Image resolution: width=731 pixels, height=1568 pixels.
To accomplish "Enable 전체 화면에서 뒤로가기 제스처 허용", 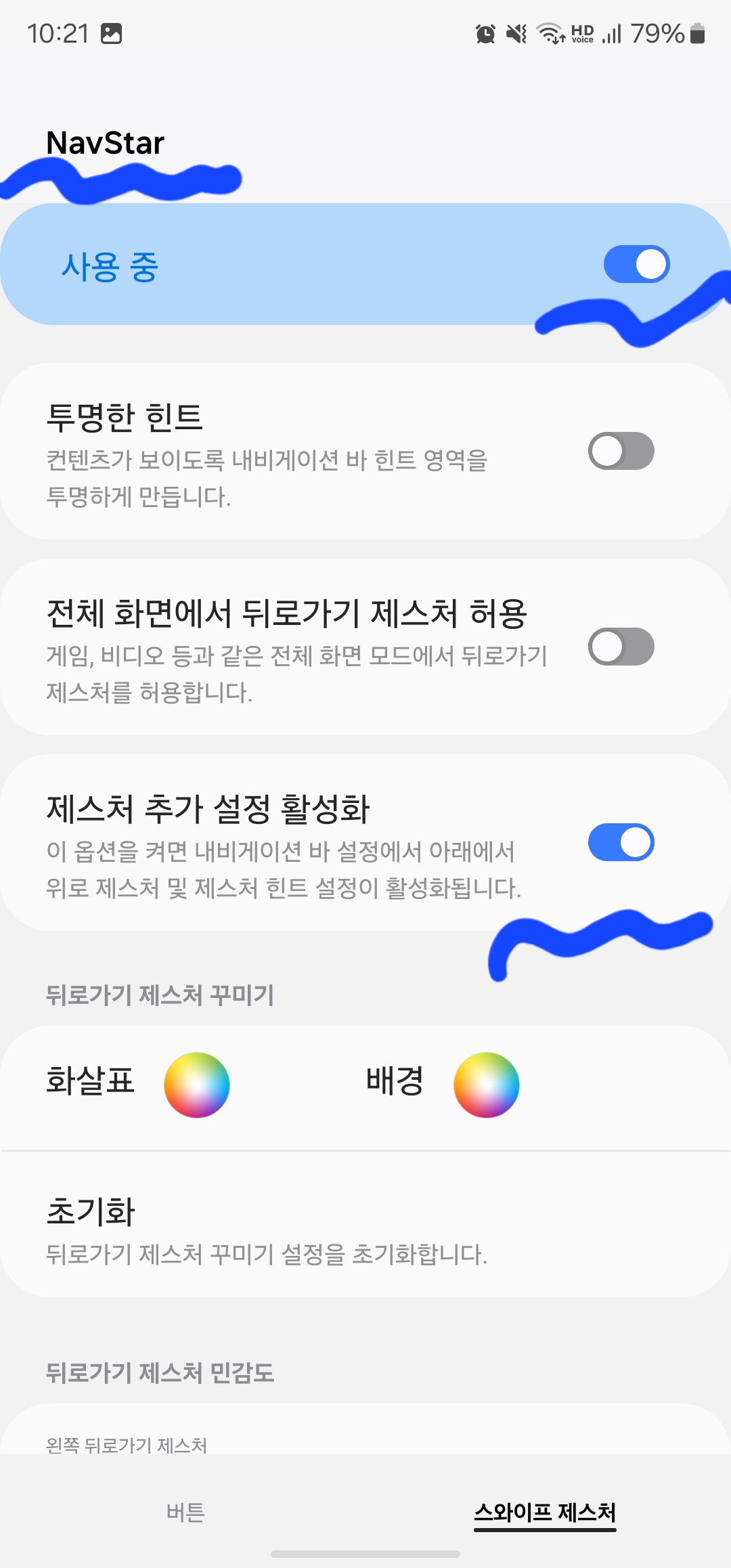I will pyautogui.click(x=621, y=647).
